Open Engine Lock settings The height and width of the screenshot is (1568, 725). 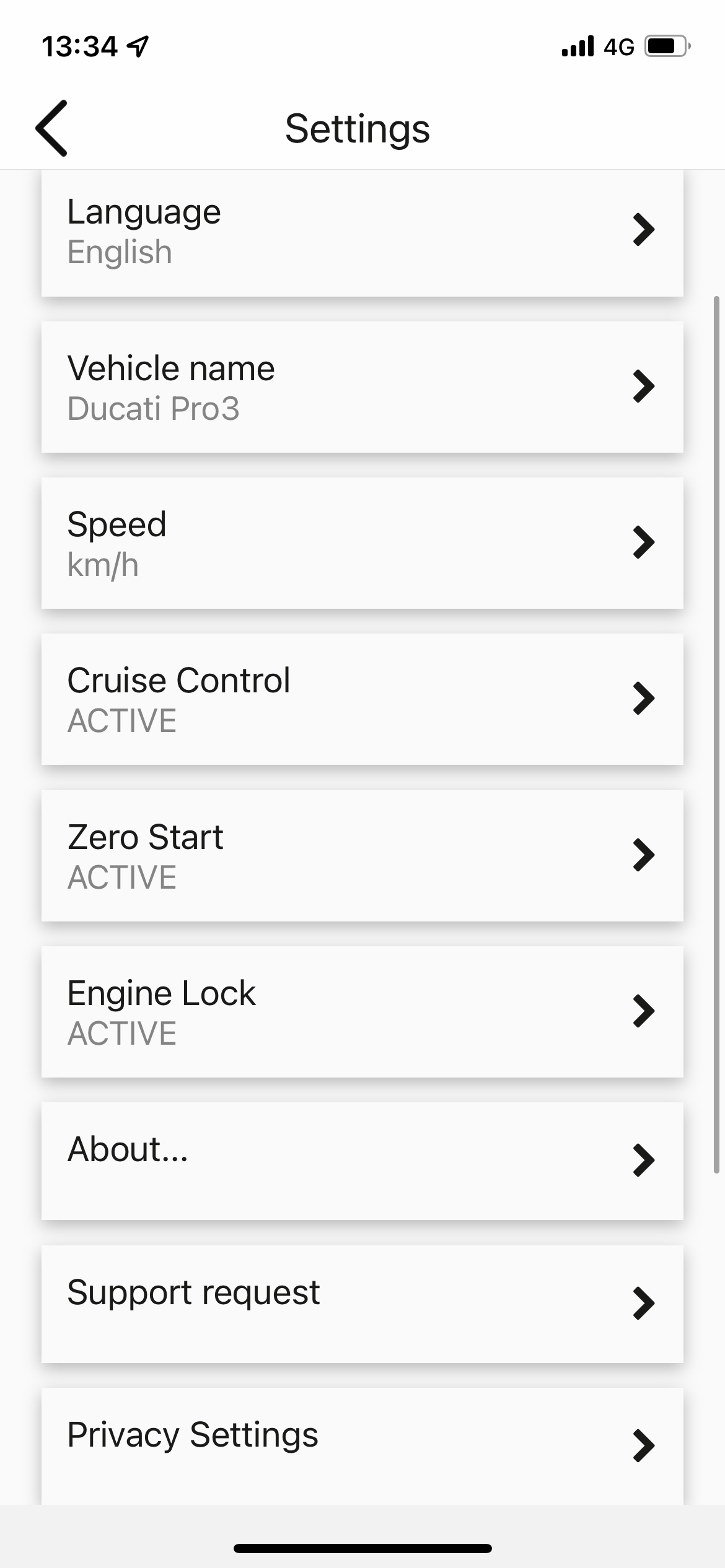(362, 1012)
